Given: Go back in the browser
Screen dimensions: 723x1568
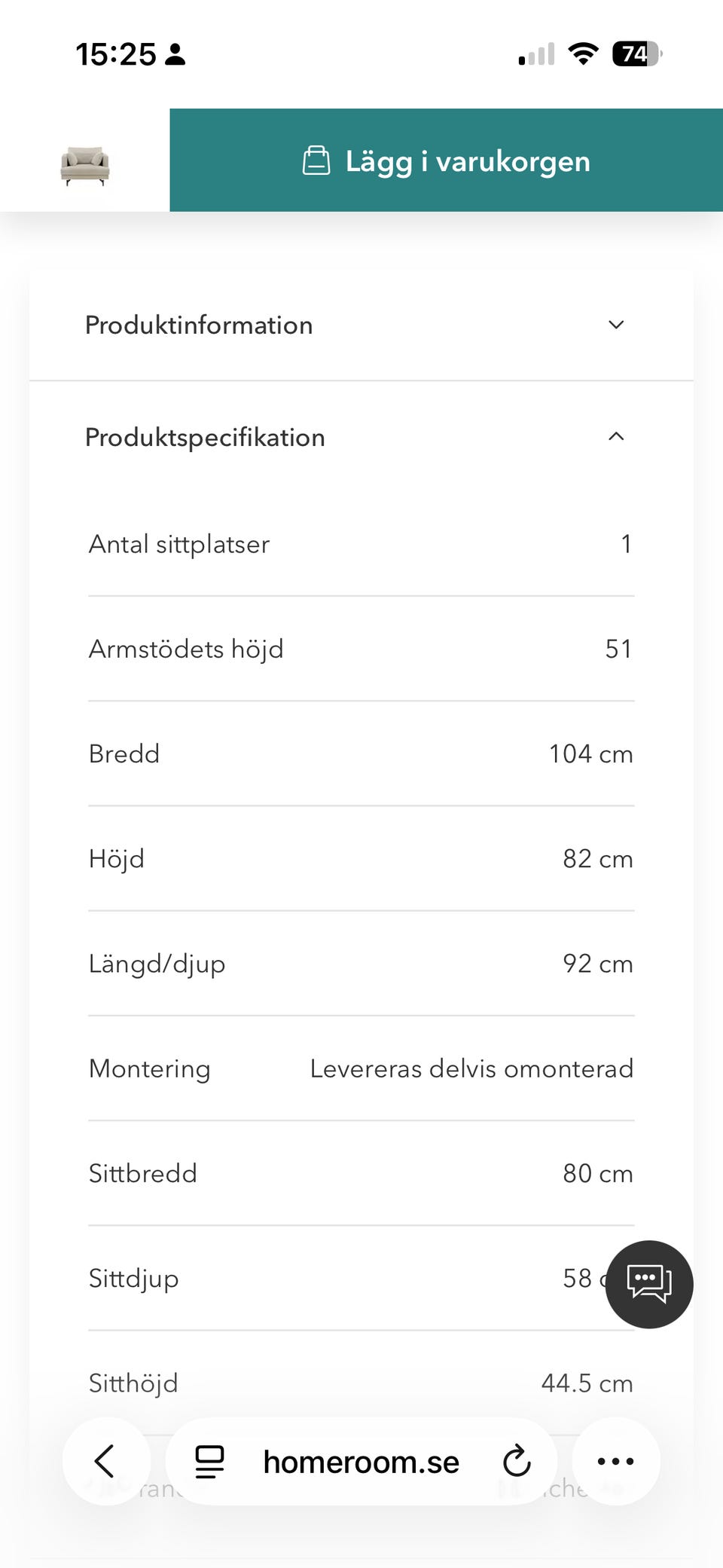Looking at the screenshot, I should tap(106, 1461).
